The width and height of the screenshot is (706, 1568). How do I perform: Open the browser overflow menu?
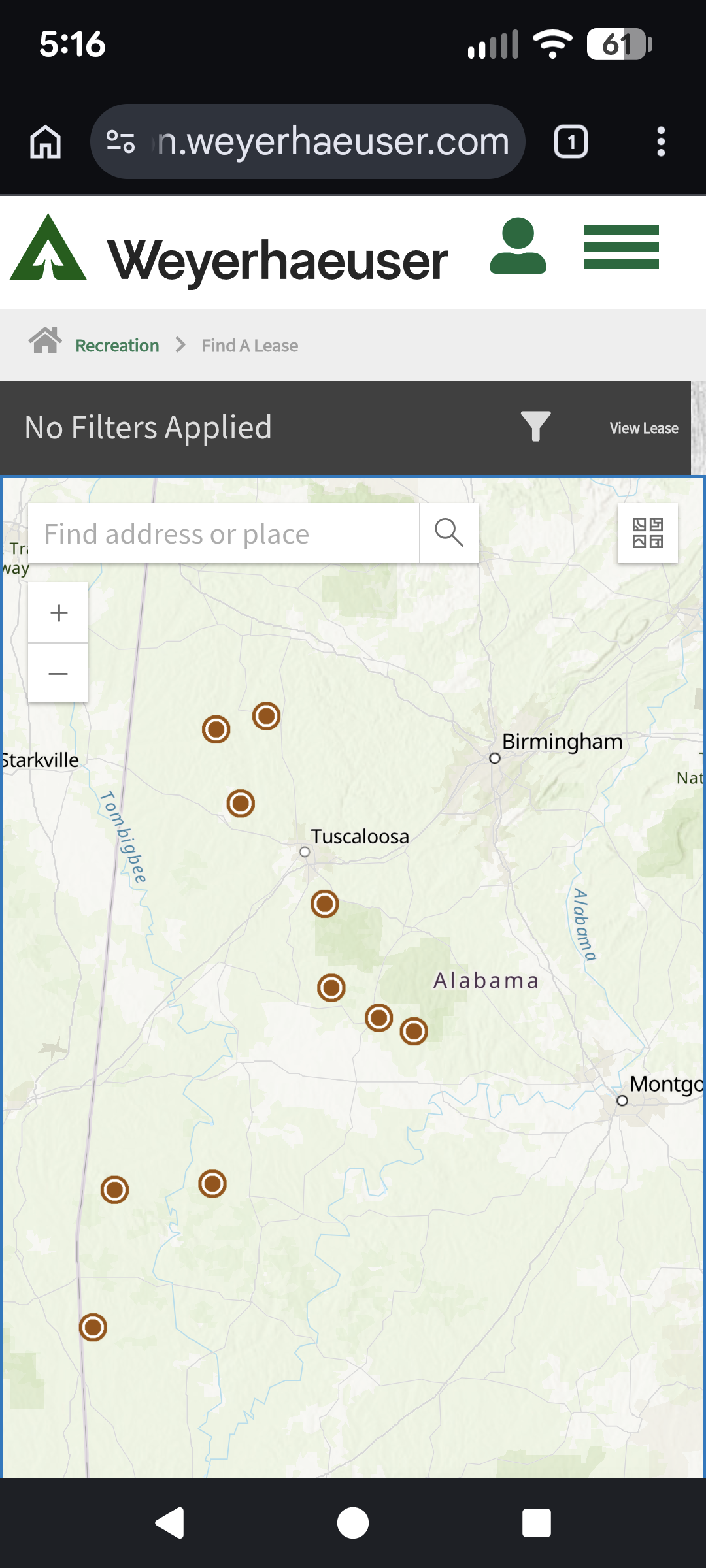[x=661, y=142]
